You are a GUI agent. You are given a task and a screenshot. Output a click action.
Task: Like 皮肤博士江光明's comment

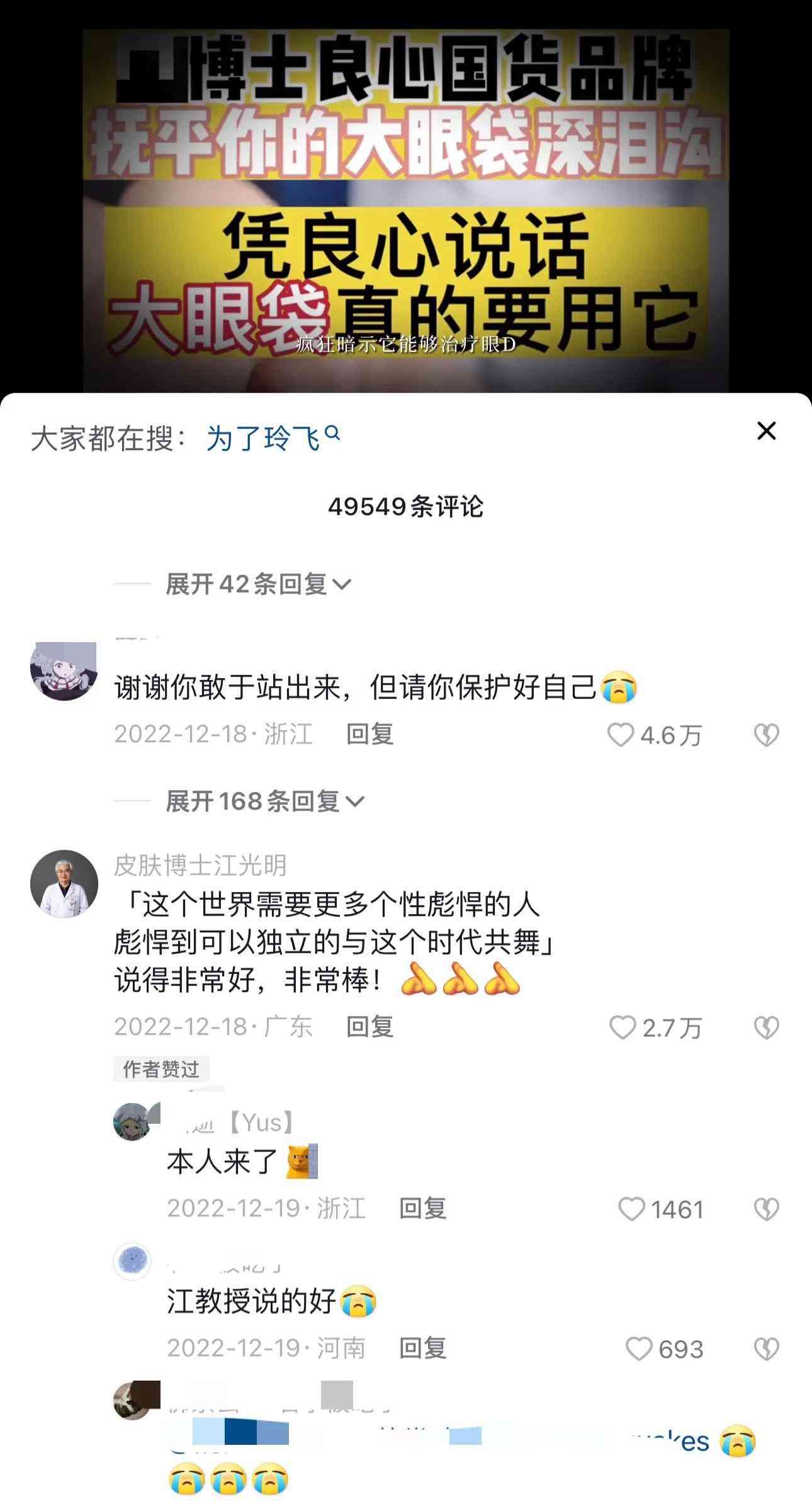(x=623, y=1027)
